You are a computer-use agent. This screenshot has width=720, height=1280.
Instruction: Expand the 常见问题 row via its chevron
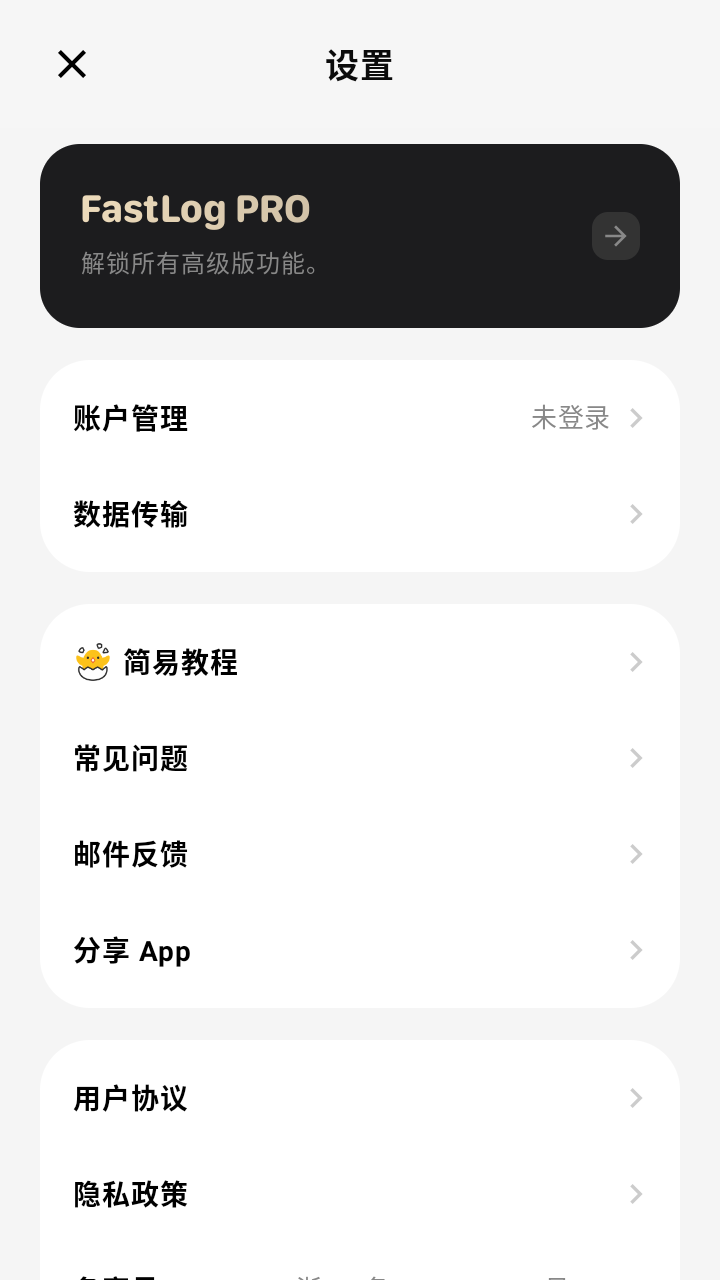click(x=636, y=758)
